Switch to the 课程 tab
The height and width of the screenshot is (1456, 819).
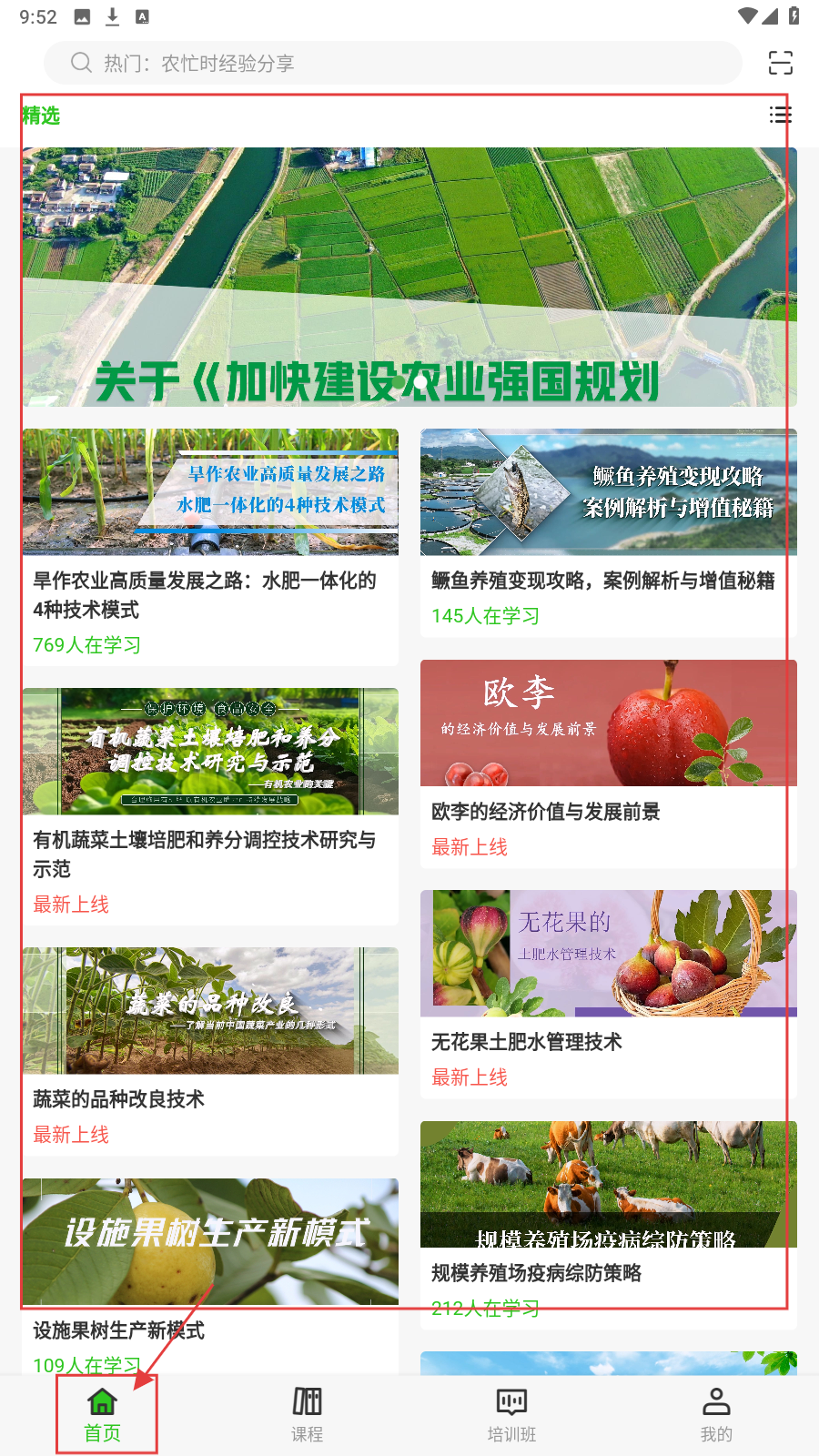tap(307, 1414)
